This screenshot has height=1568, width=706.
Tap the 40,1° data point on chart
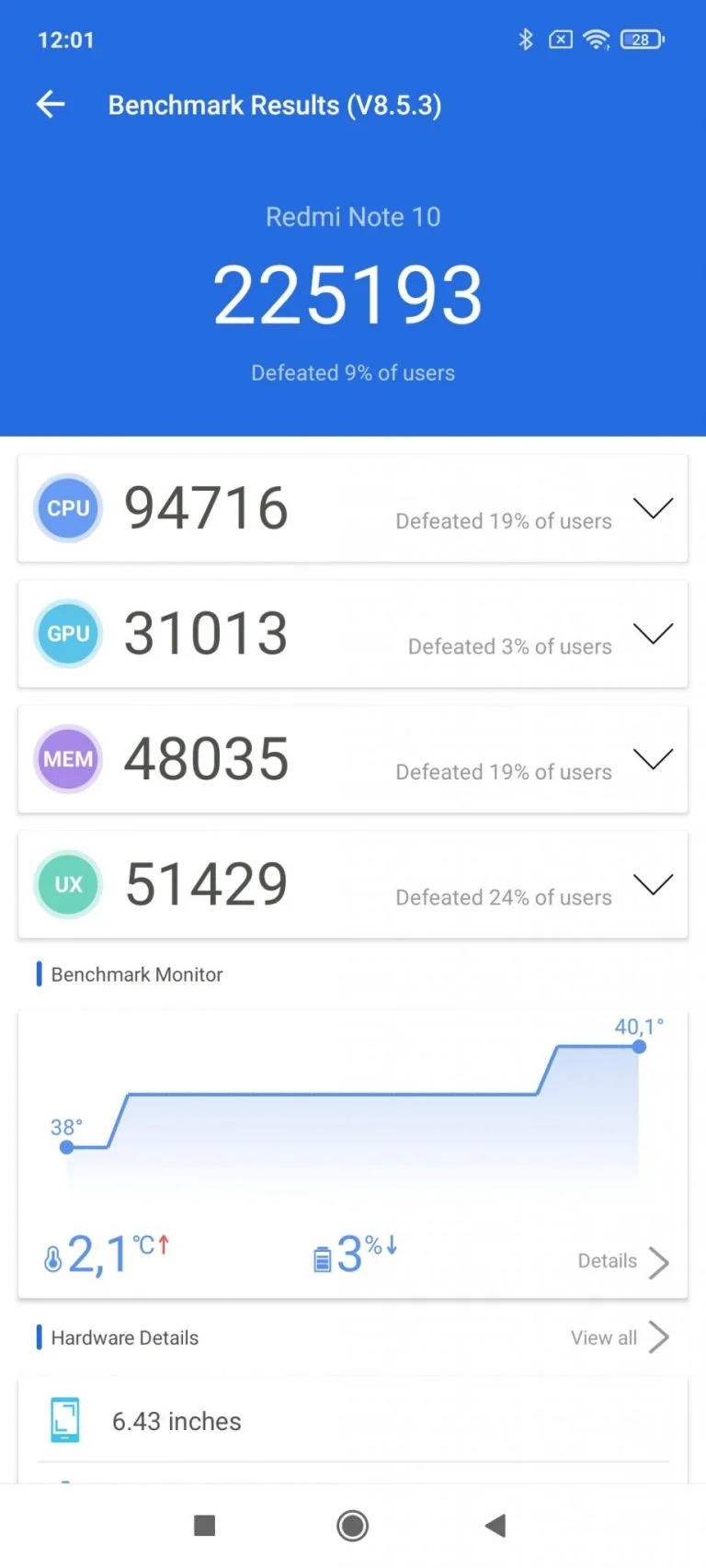[639, 1047]
